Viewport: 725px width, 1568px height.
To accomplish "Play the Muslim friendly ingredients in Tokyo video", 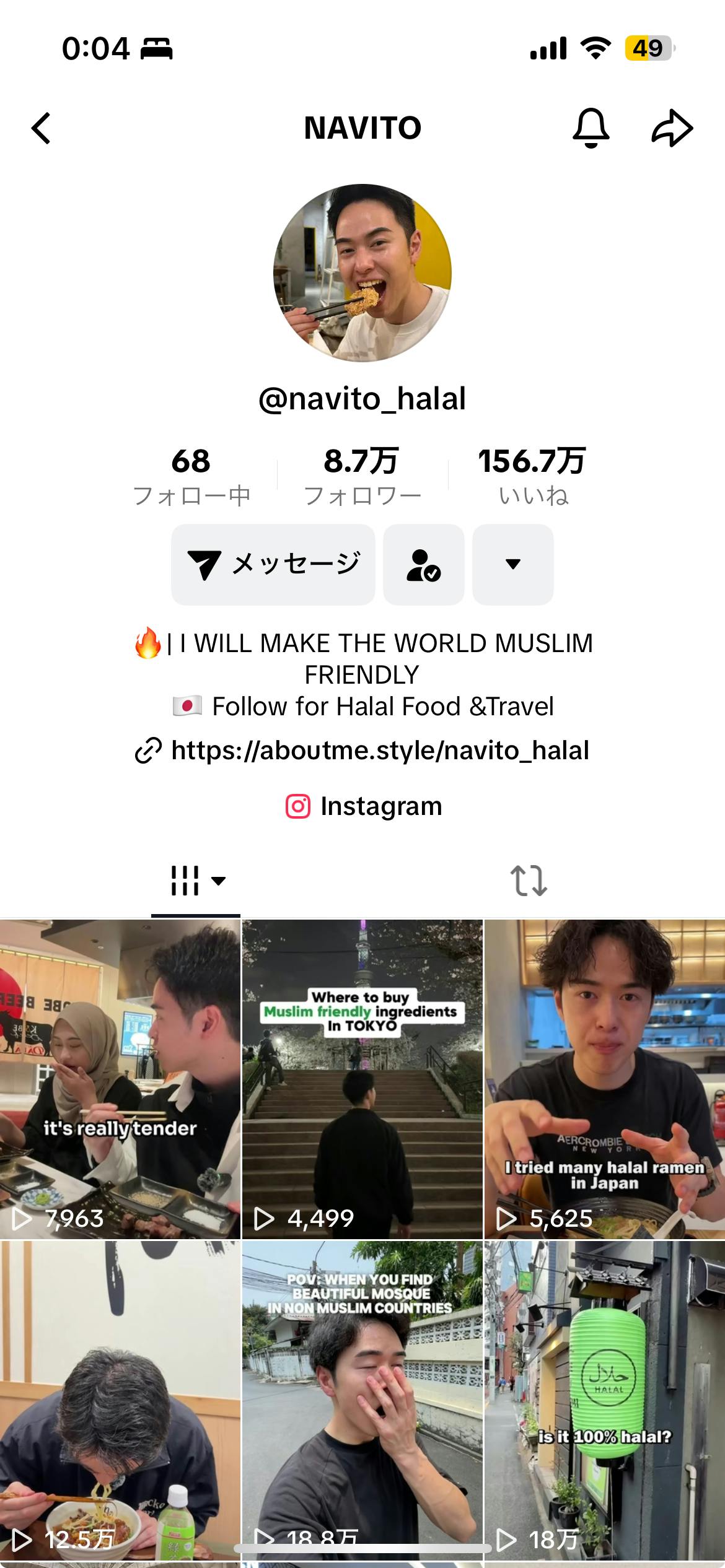I will click(x=362, y=1079).
